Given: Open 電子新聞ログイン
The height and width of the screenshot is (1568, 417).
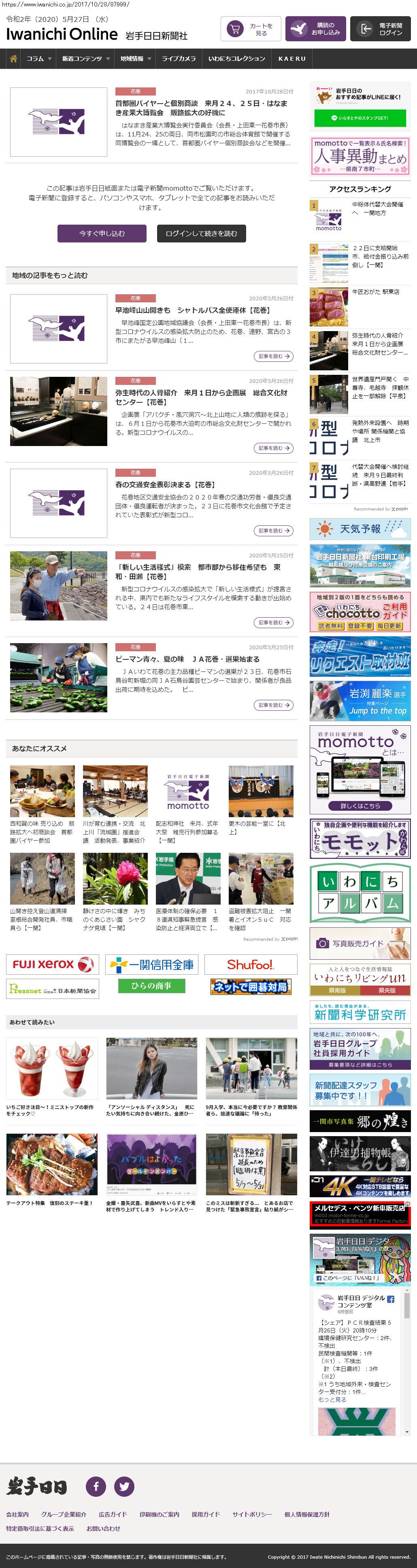Looking at the screenshot, I should coord(380,29).
